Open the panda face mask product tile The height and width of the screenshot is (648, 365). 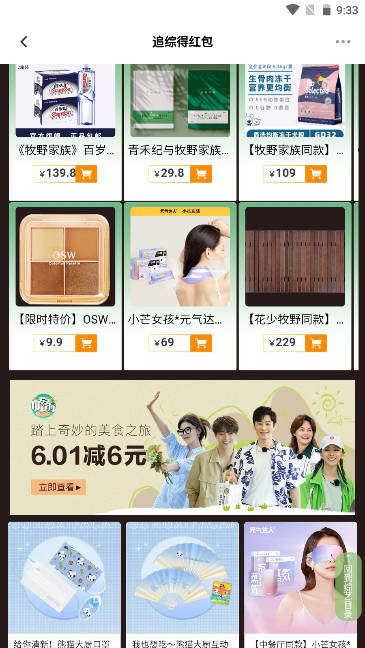pyautogui.click(x=64, y=585)
